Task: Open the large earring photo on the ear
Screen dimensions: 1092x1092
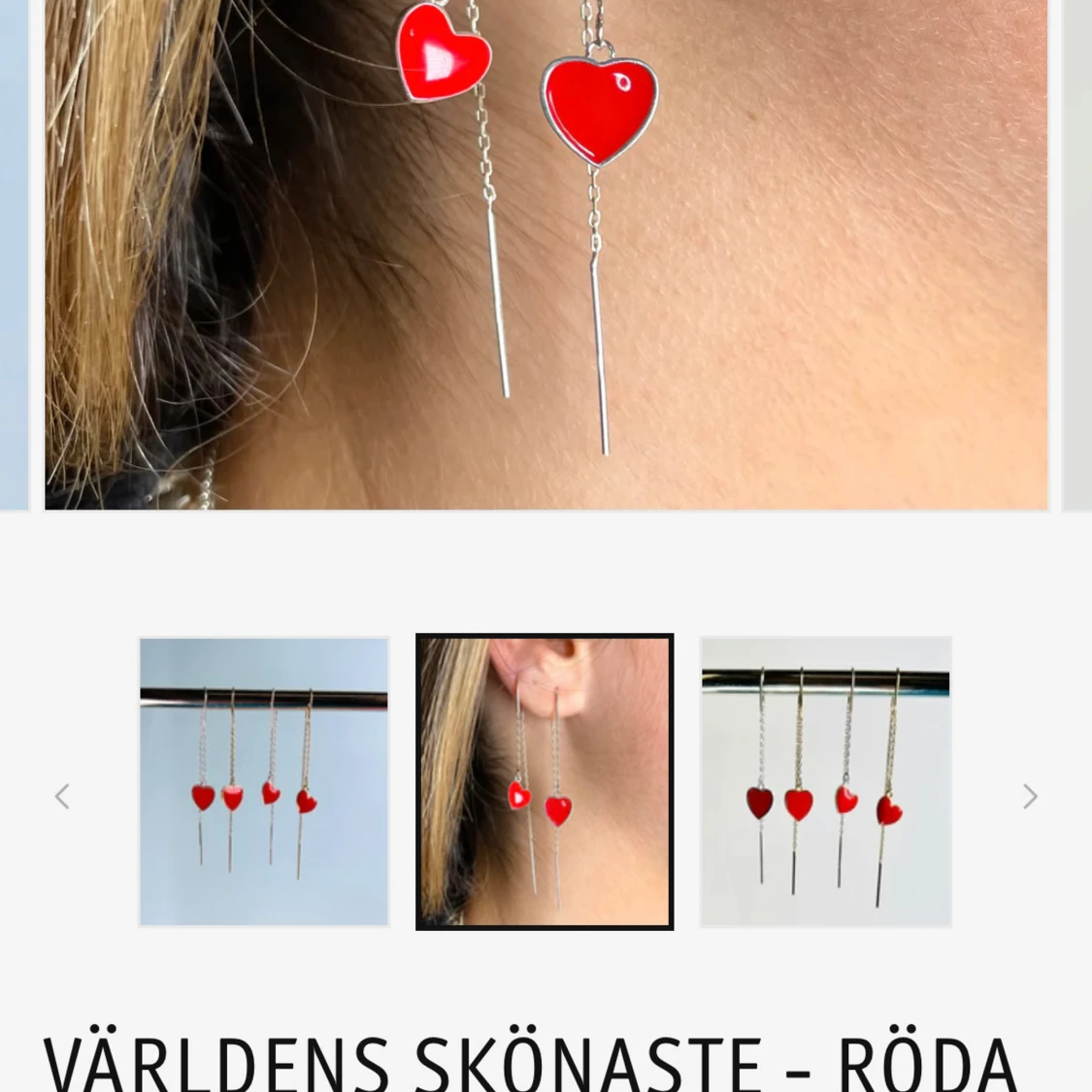Action: pos(546,252)
